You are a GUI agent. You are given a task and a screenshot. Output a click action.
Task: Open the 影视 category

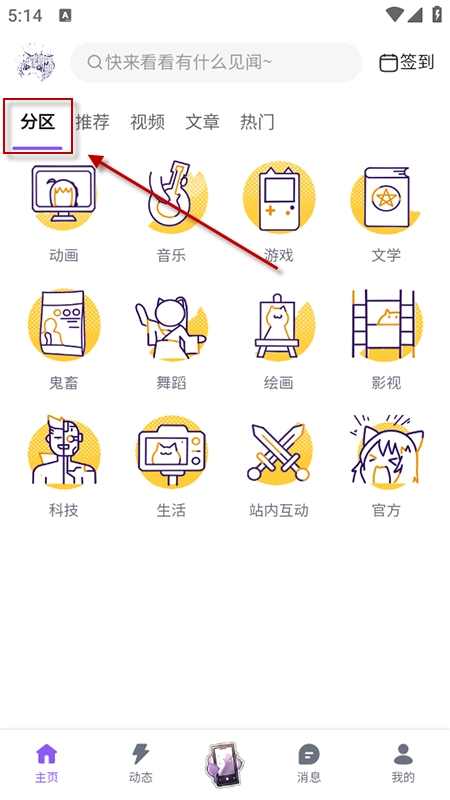[x=386, y=339]
